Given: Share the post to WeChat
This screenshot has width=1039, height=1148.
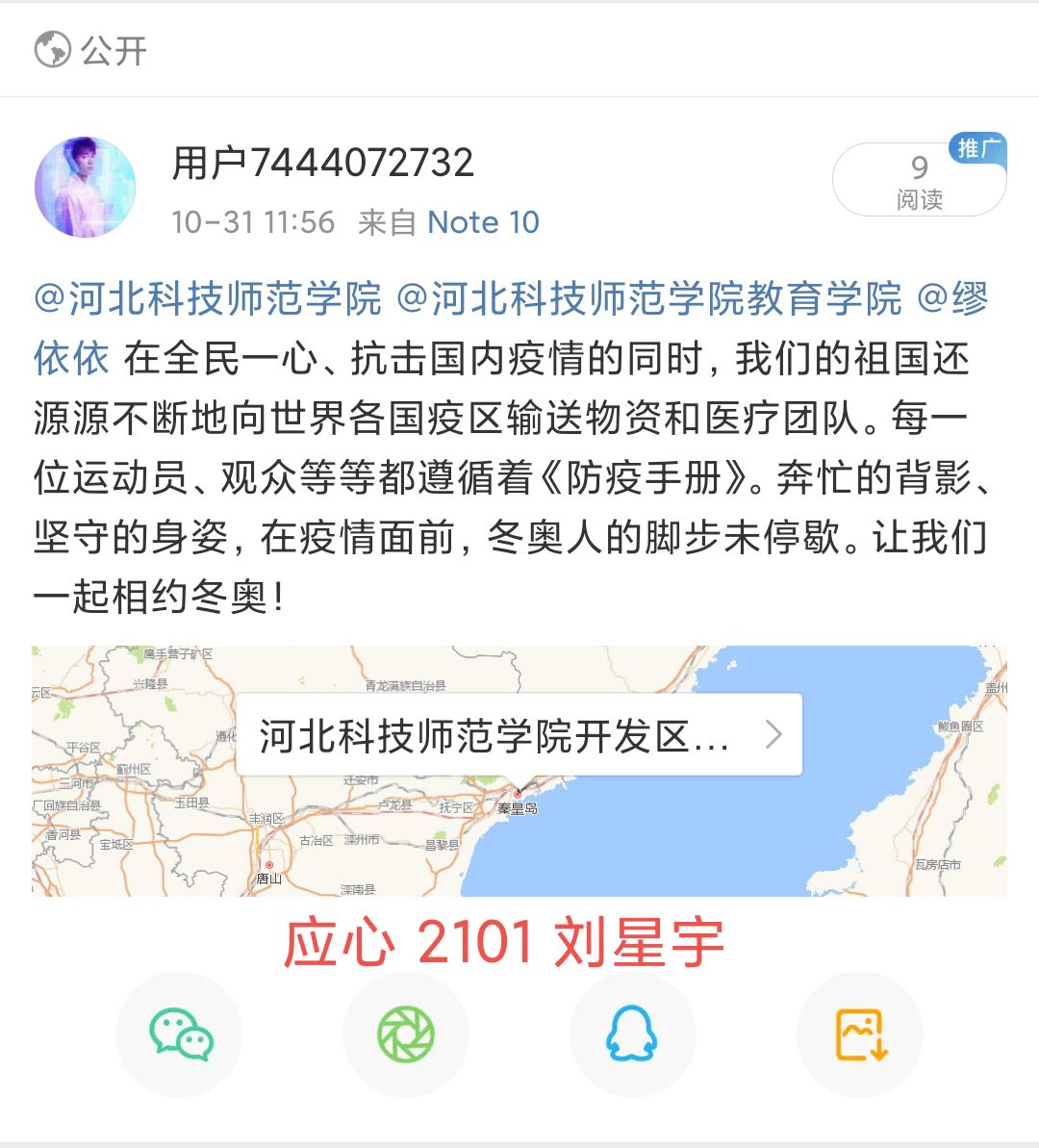Looking at the screenshot, I should 179,1034.
